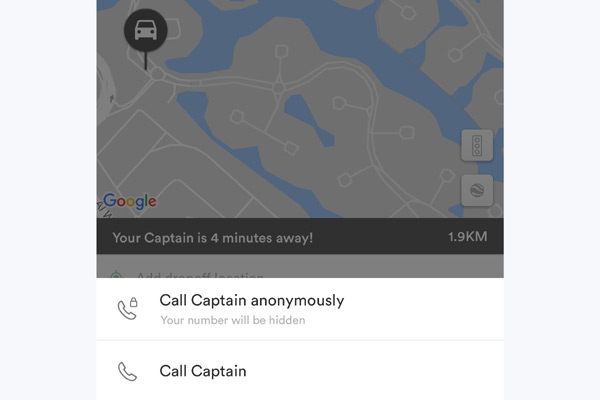Image resolution: width=600 pixels, height=400 pixels.
Task: Toggle the traffic layer on the map
Action: click(x=477, y=147)
